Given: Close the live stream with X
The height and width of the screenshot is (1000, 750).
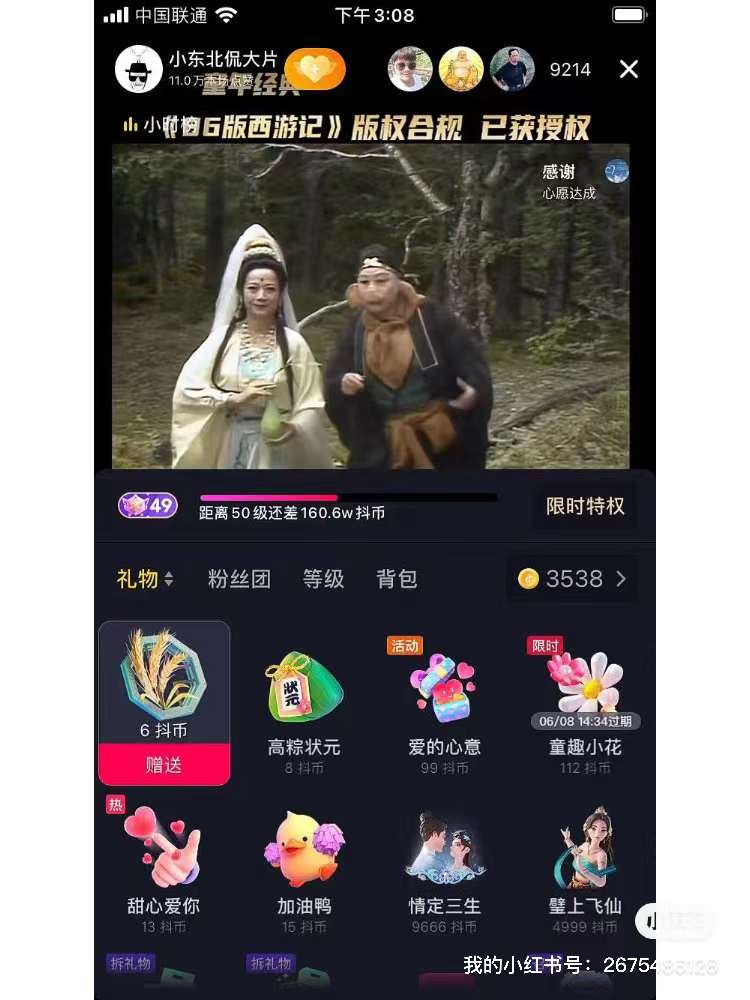Looking at the screenshot, I should tap(628, 69).
